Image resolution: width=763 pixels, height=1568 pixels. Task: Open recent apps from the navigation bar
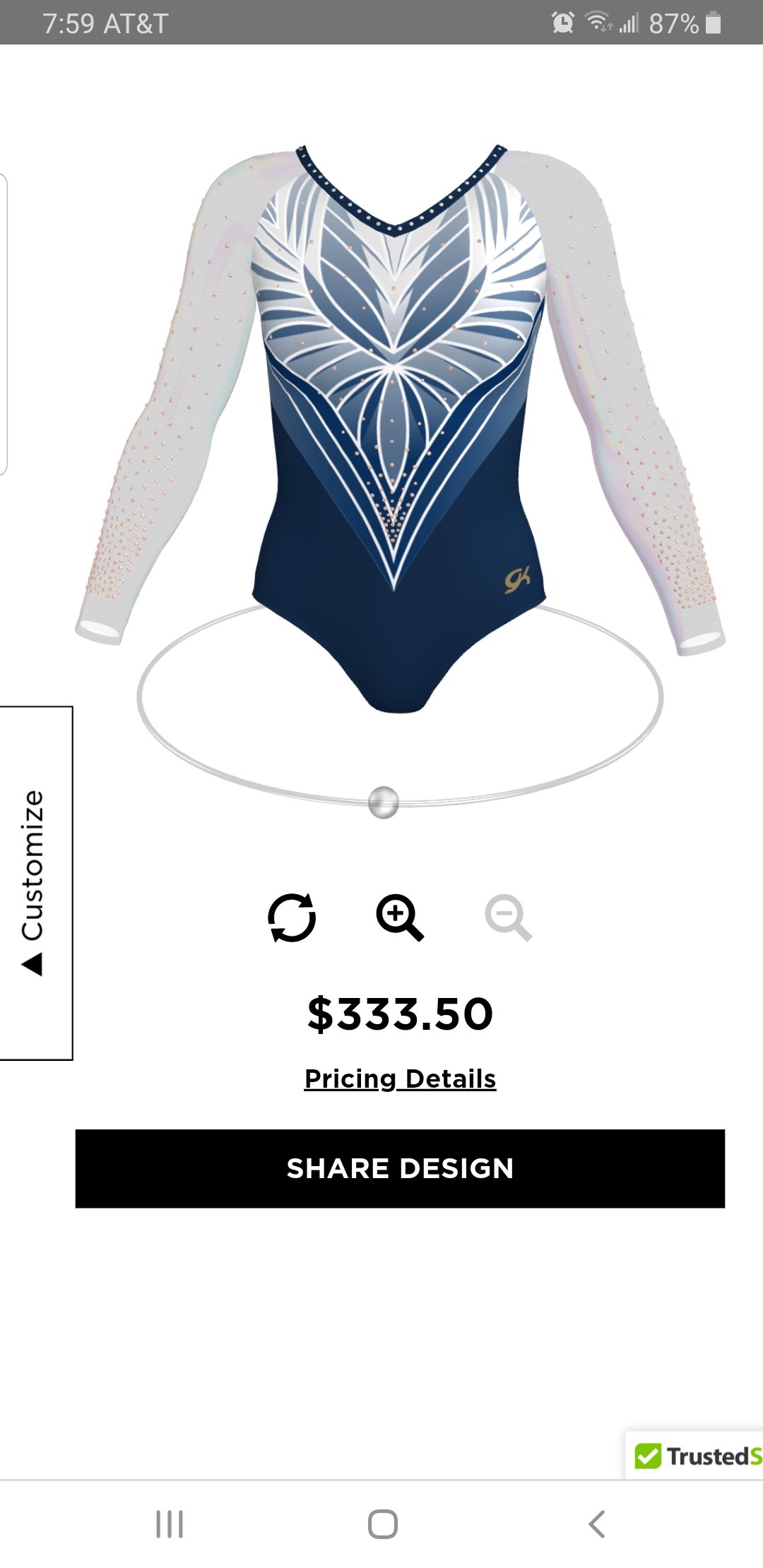[x=170, y=1524]
